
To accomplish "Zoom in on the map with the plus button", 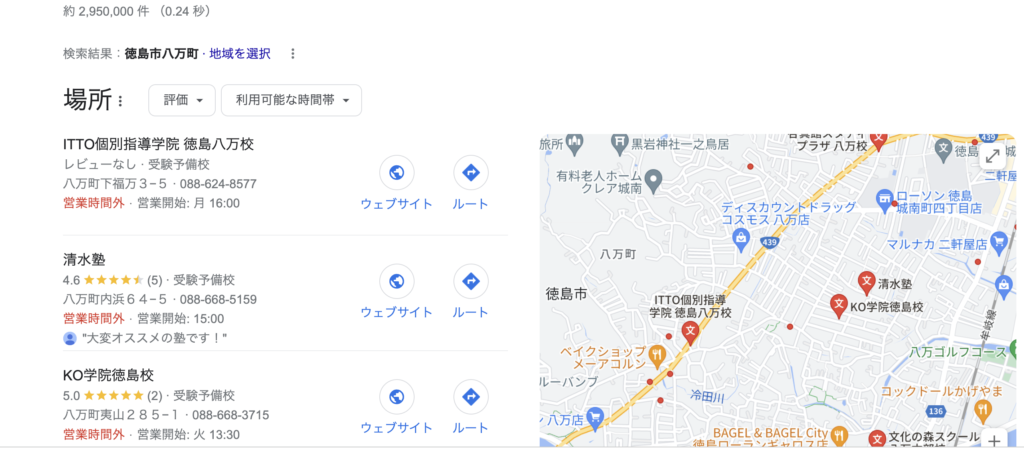I will [993, 440].
